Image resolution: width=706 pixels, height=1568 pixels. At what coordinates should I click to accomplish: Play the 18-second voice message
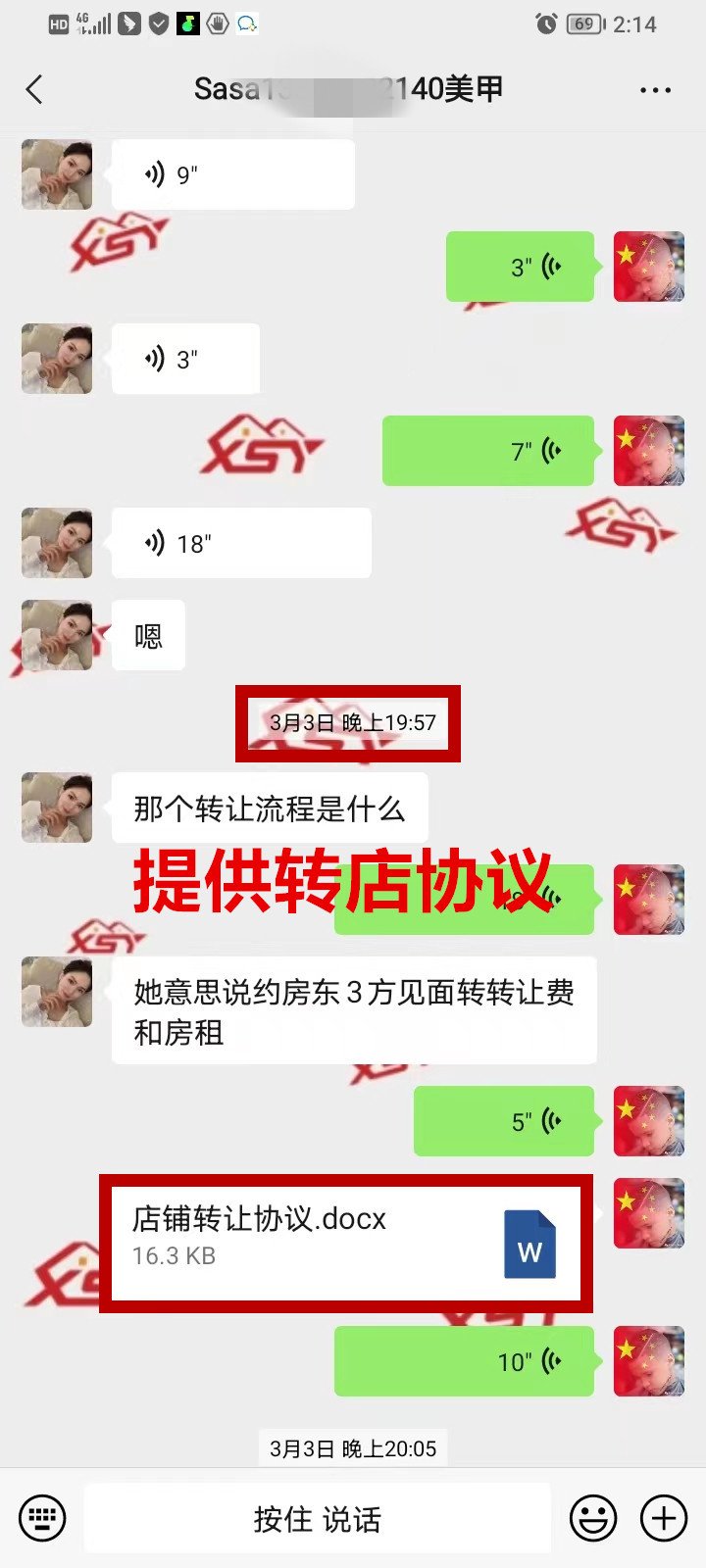(240, 543)
